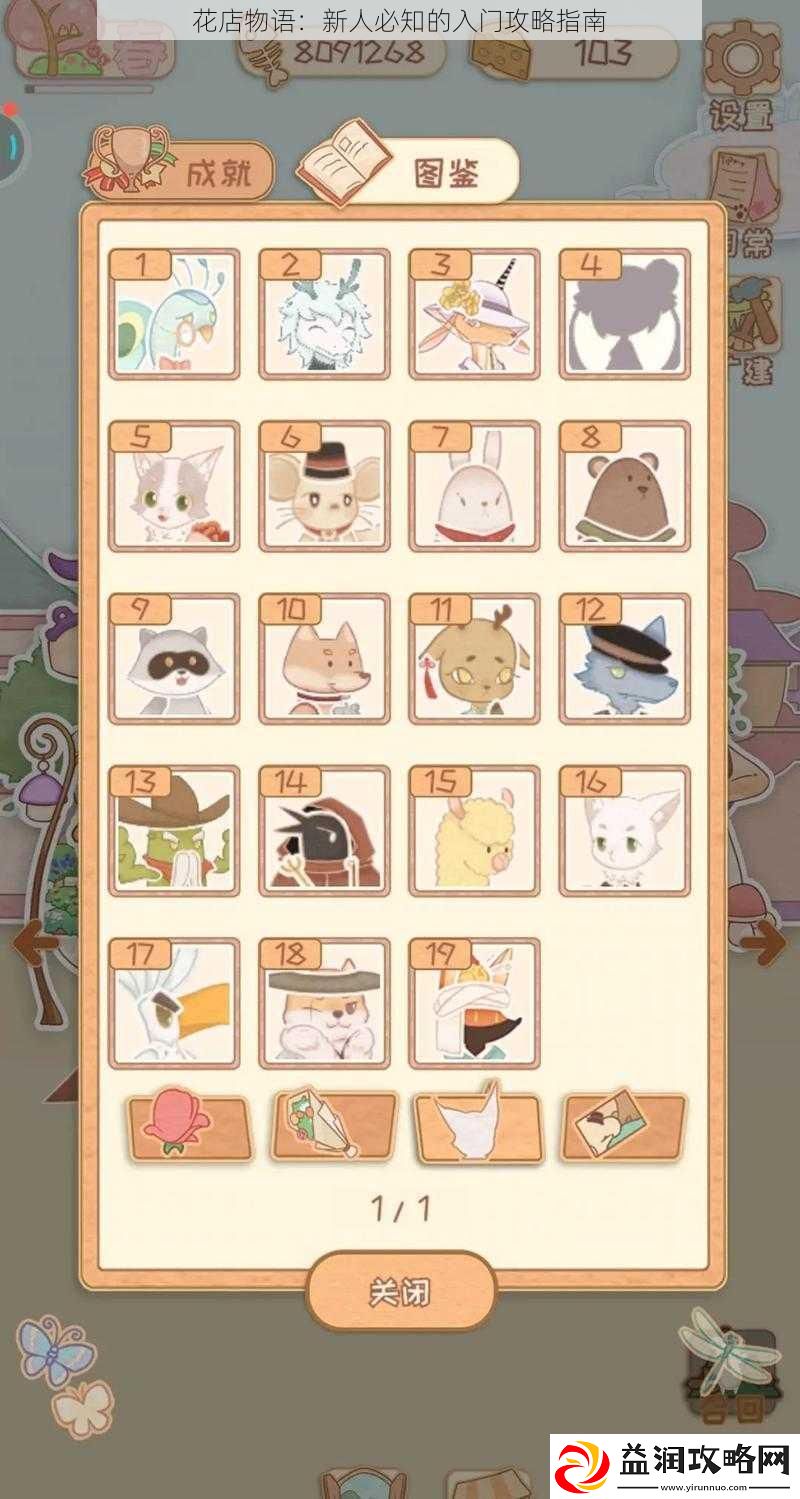Select the animal customer silhouette category
800x1499 pixels.
point(478,1127)
